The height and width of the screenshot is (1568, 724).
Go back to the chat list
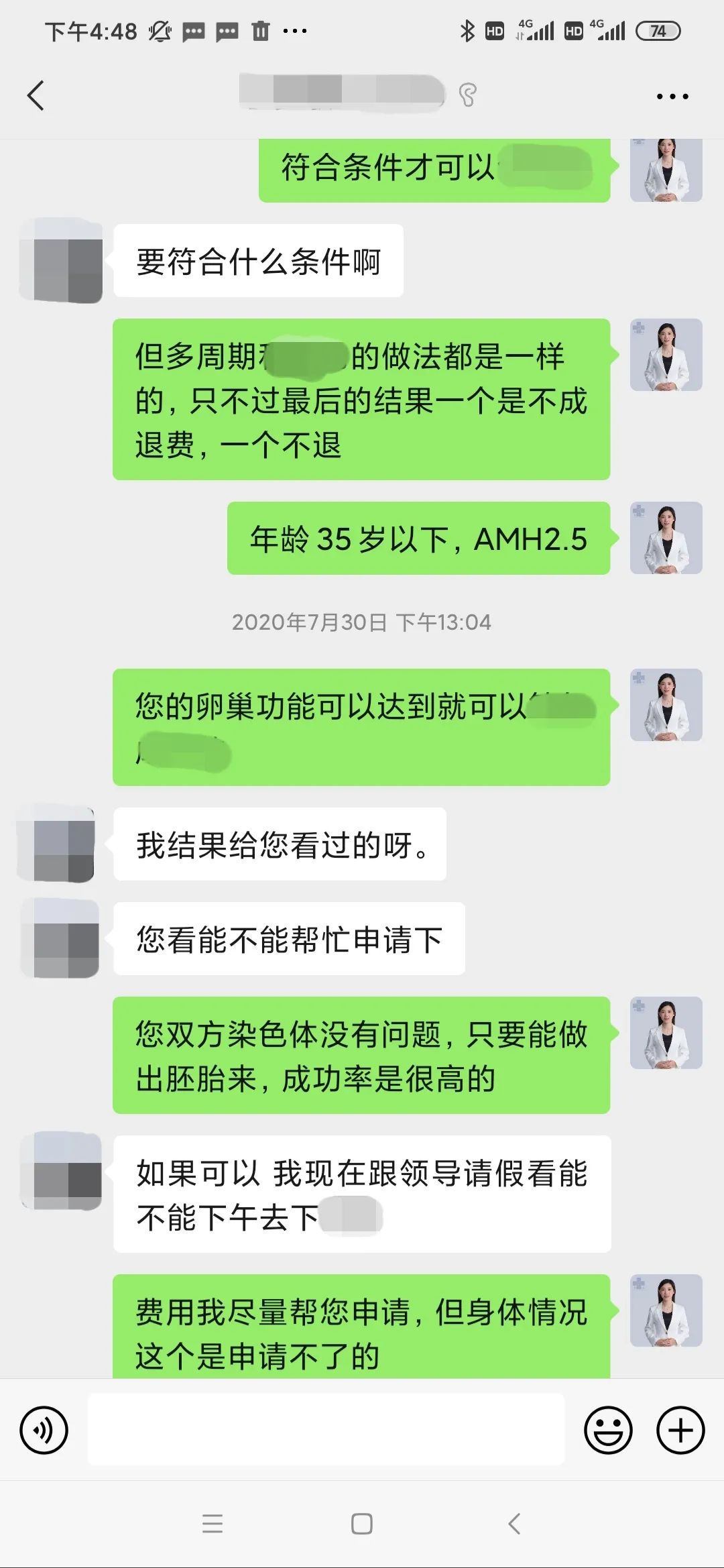click(36, 95)
